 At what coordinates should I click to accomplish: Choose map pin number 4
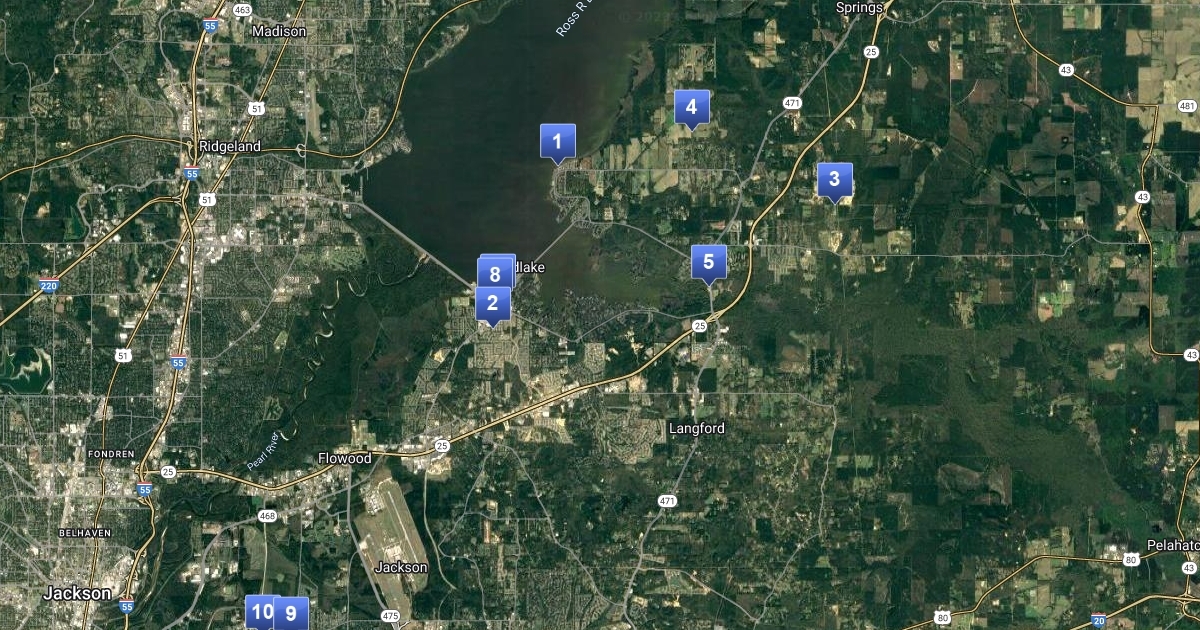click(x=691, y=107)
